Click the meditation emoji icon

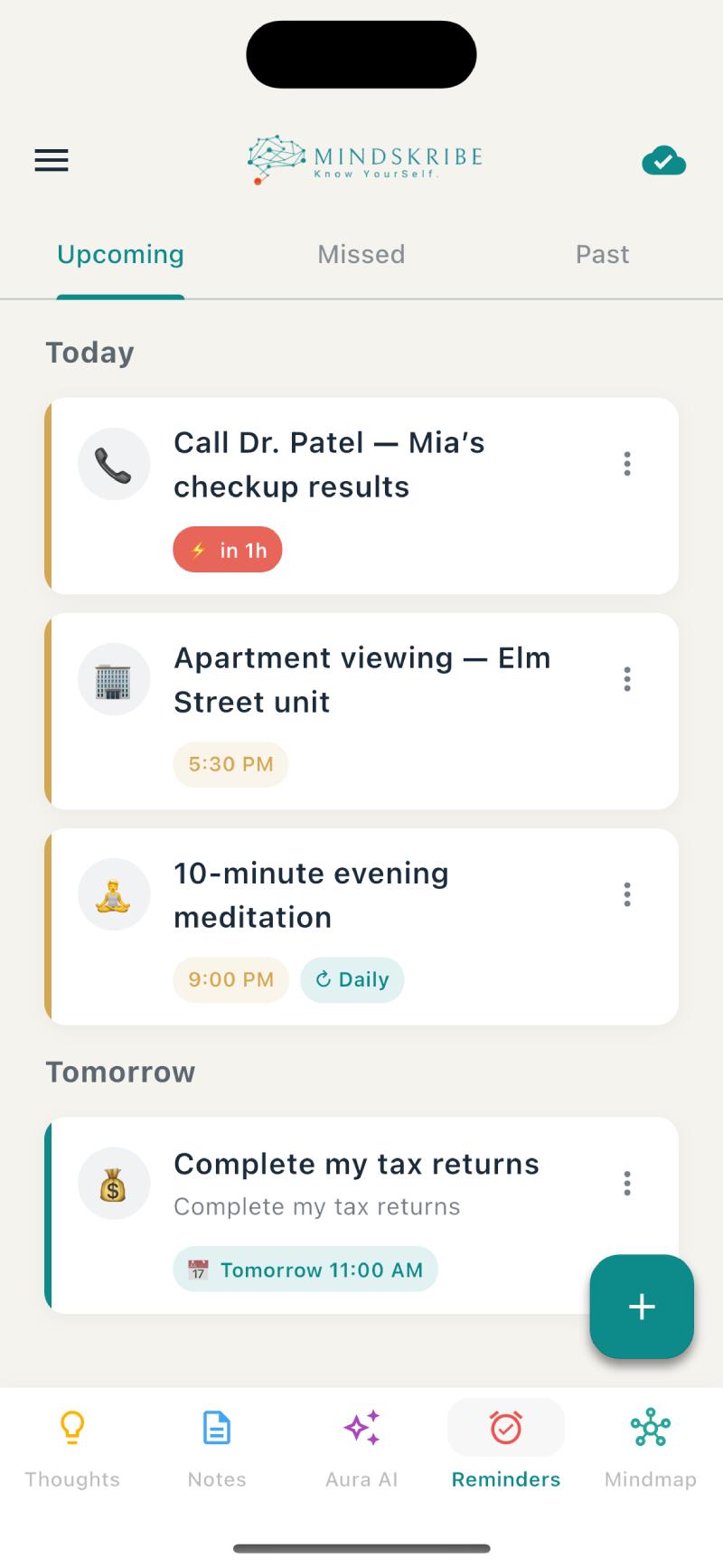114,894
